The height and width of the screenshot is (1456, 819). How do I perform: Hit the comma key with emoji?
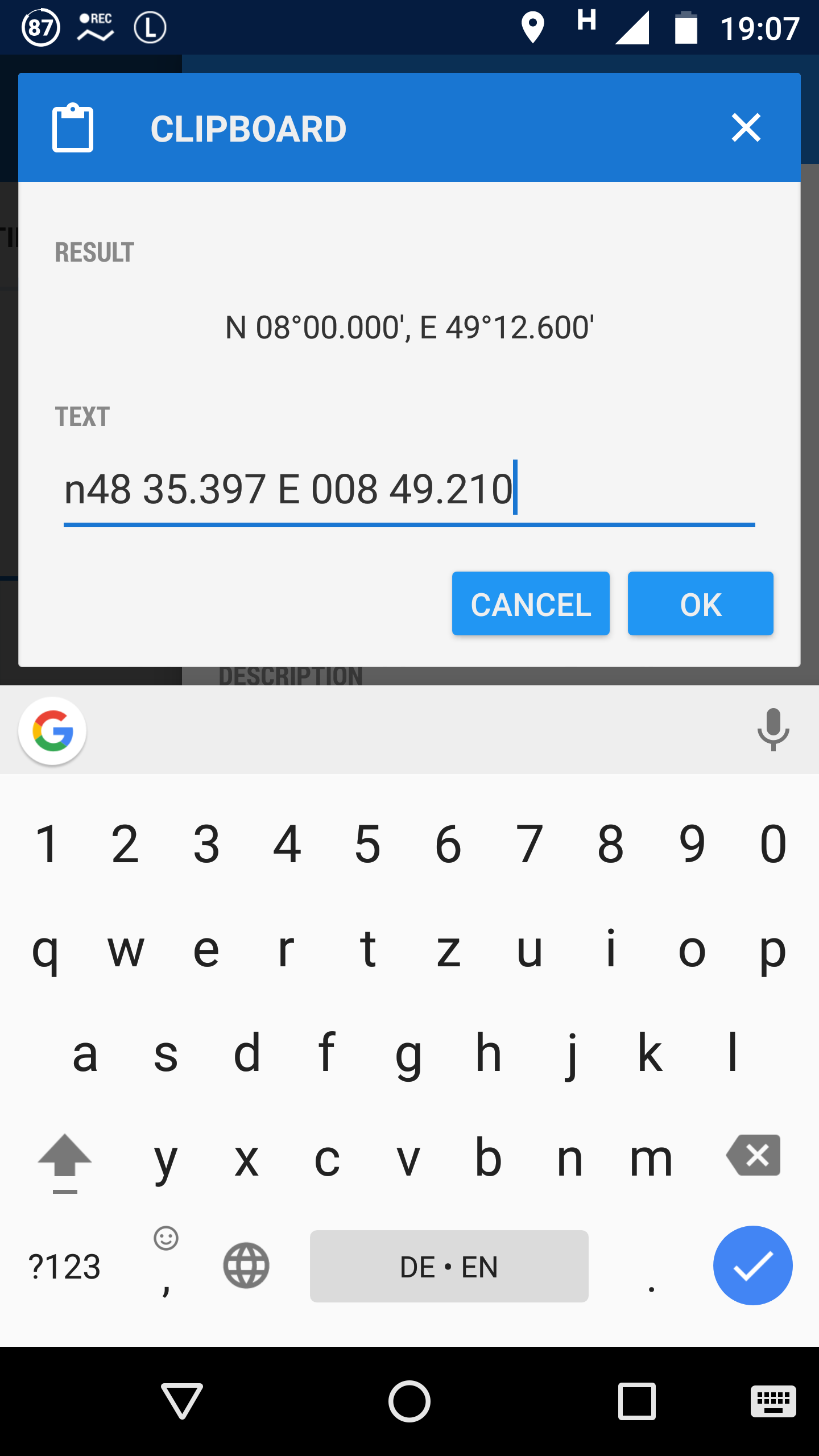pos(166,1265)
